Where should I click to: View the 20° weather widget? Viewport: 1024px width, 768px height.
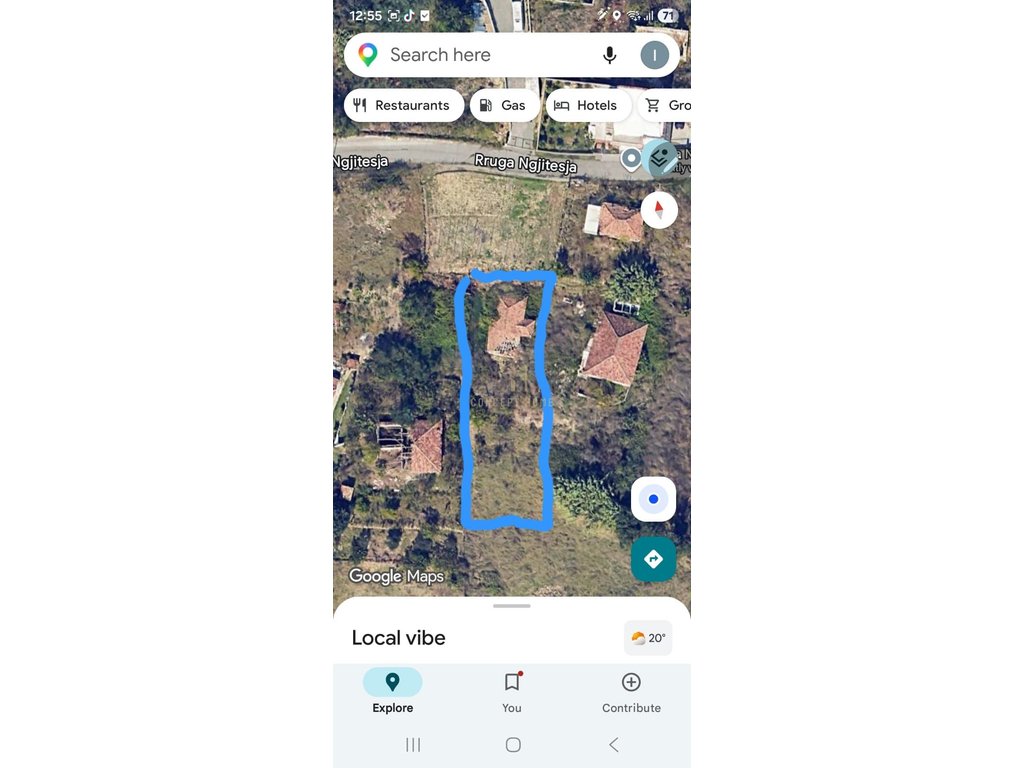point(648,638)
